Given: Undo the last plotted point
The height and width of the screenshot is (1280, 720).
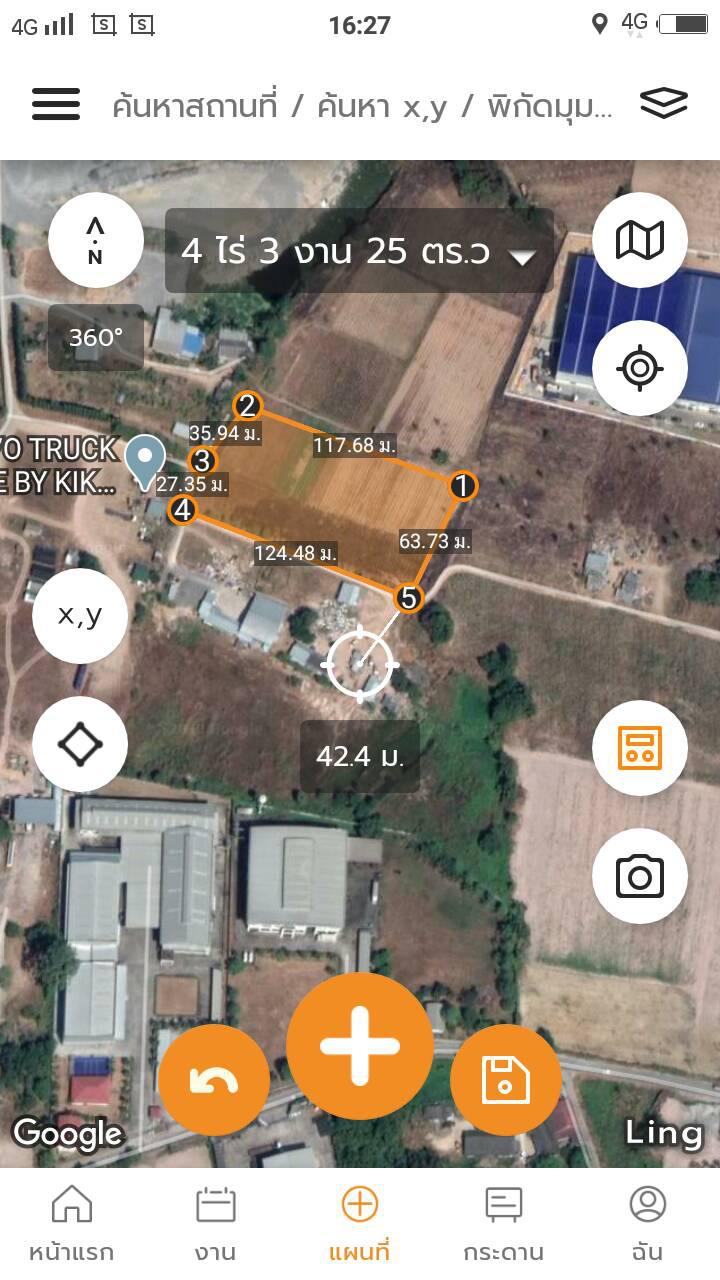Looking at the screenshot, I should (x=214, y=1080).
